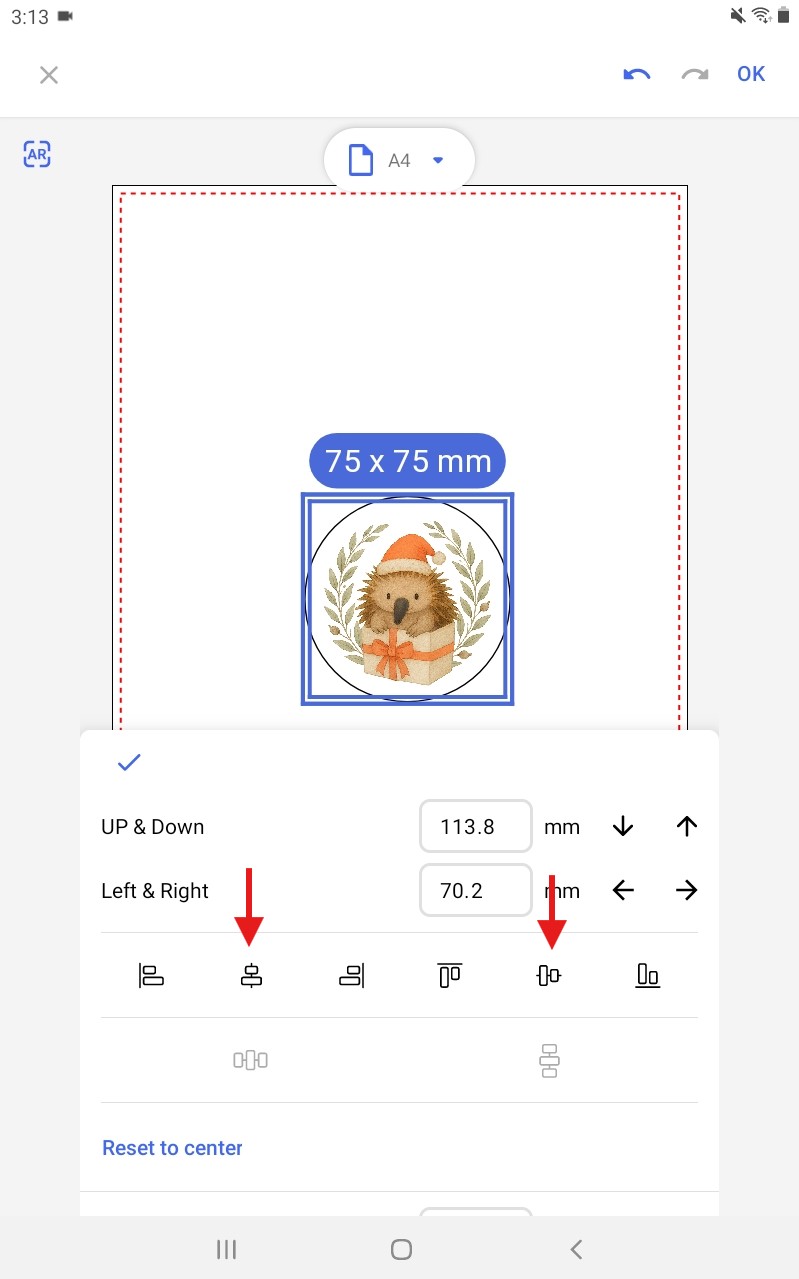Close the editor with the X icon
This screenshot has width=799, height=1279.
(49, 75)
